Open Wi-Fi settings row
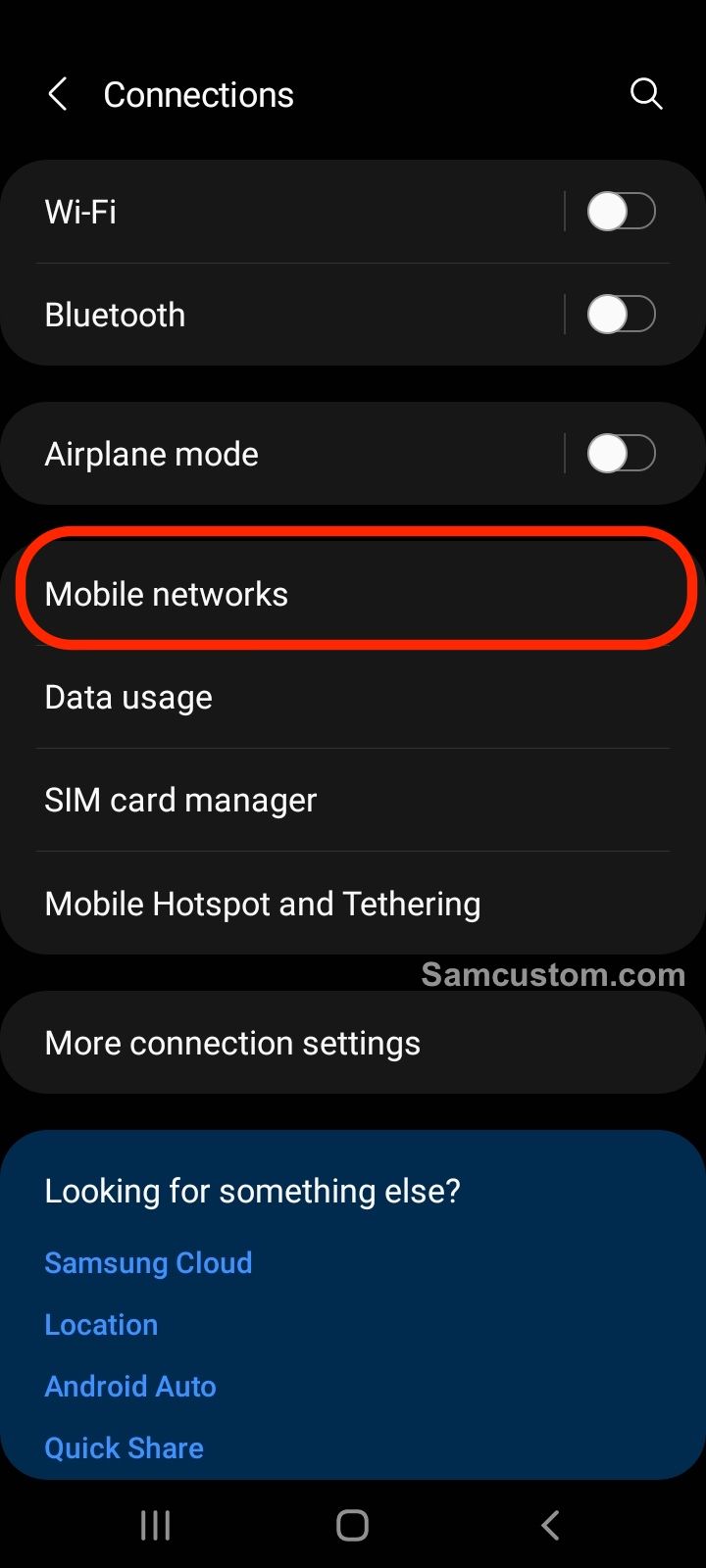This screenshot has width=706, height=1568. tap(282, 212)
